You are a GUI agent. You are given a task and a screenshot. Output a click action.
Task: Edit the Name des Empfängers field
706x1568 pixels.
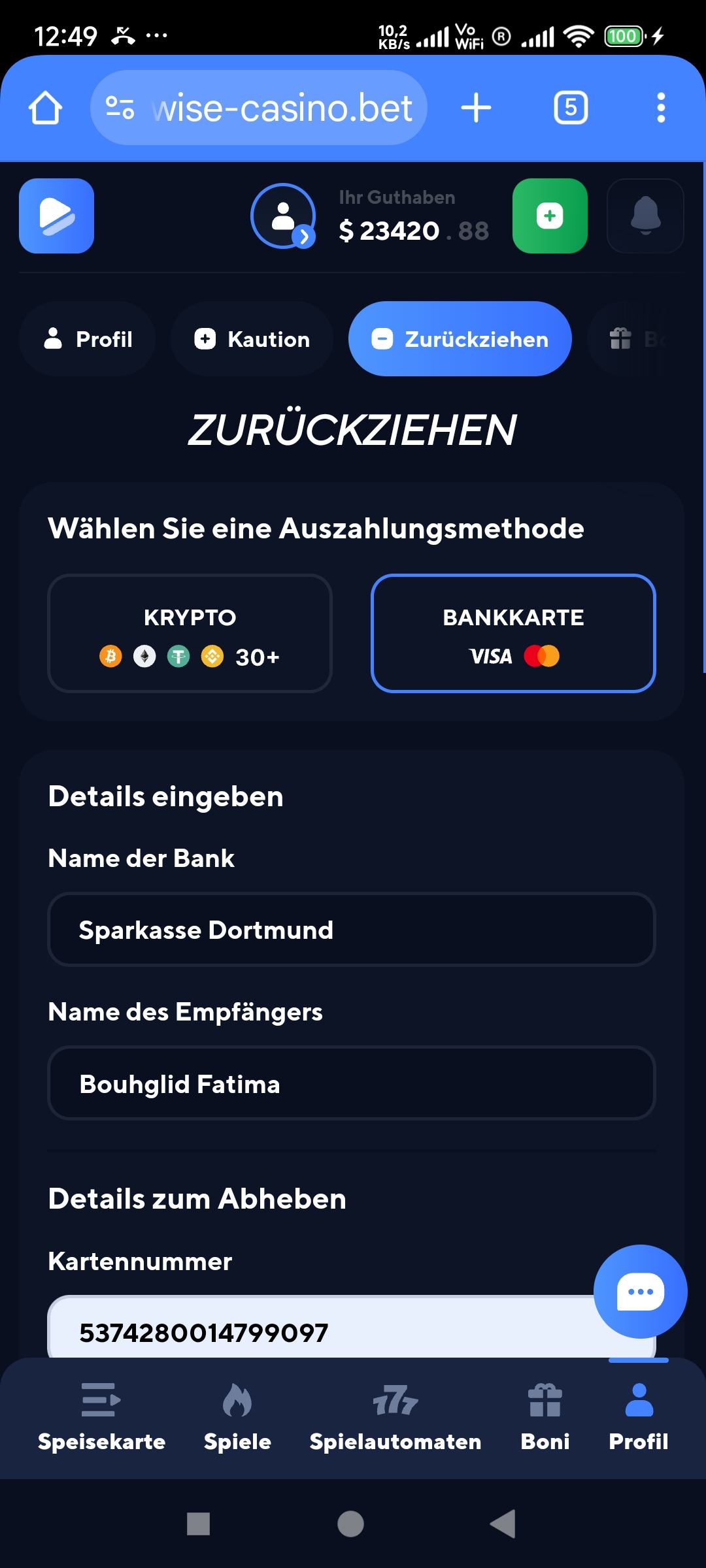(x=352, y=1083)
